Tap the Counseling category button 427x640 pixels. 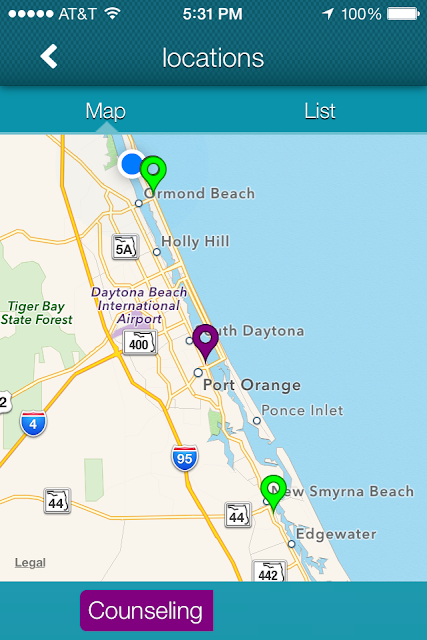pyautogui.click(x=146, y=611)
